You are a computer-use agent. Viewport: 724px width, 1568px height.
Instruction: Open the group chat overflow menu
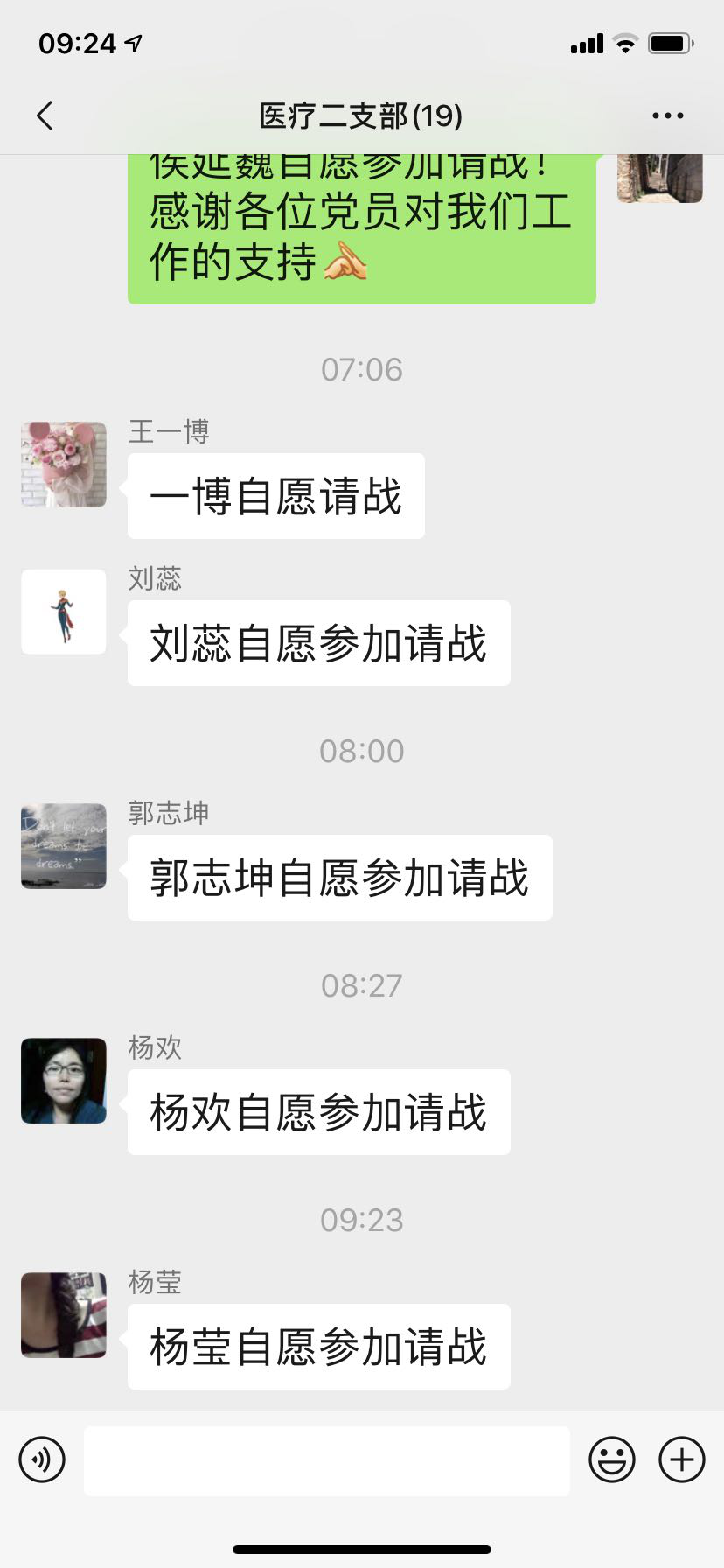[667, 115]
